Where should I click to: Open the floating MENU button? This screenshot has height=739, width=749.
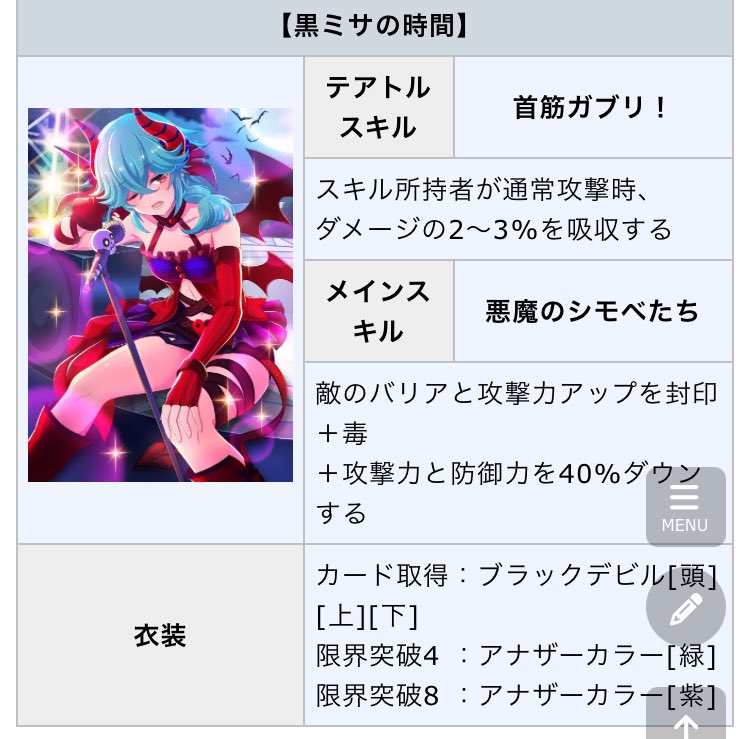[x=685, y=507]
